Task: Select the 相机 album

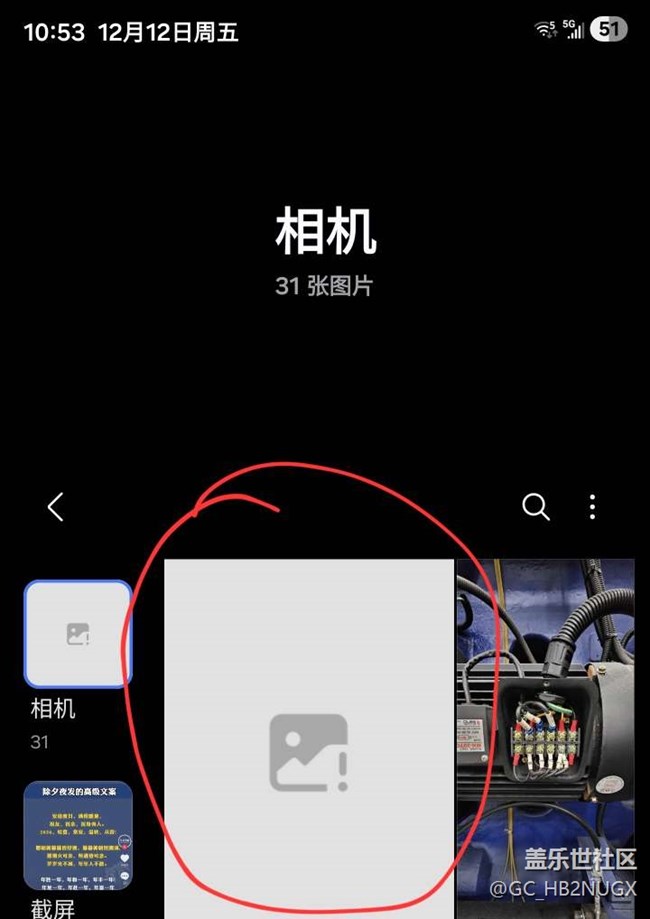Action: tap(78, 634)
